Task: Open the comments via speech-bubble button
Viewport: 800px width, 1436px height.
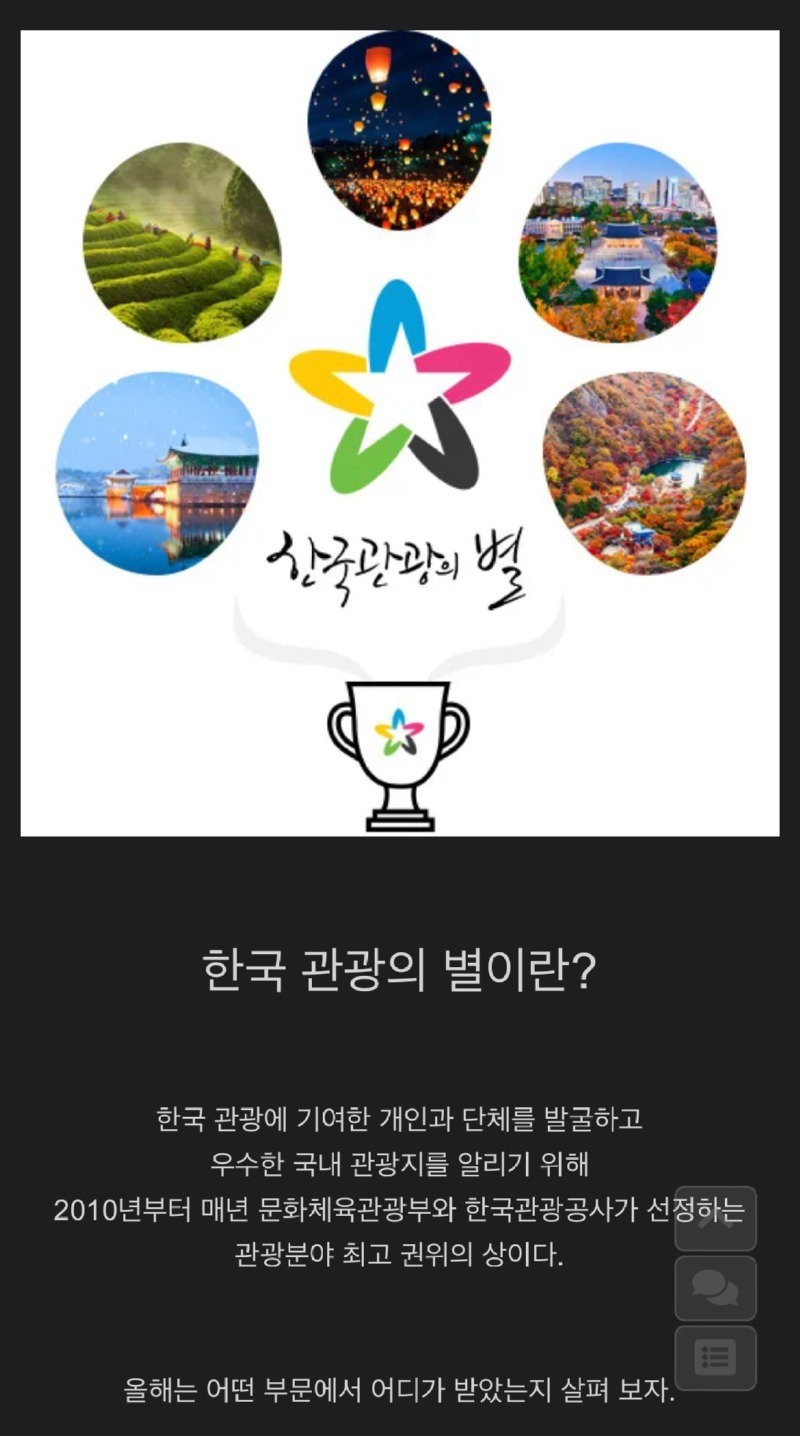Action: pos(715,1288)
